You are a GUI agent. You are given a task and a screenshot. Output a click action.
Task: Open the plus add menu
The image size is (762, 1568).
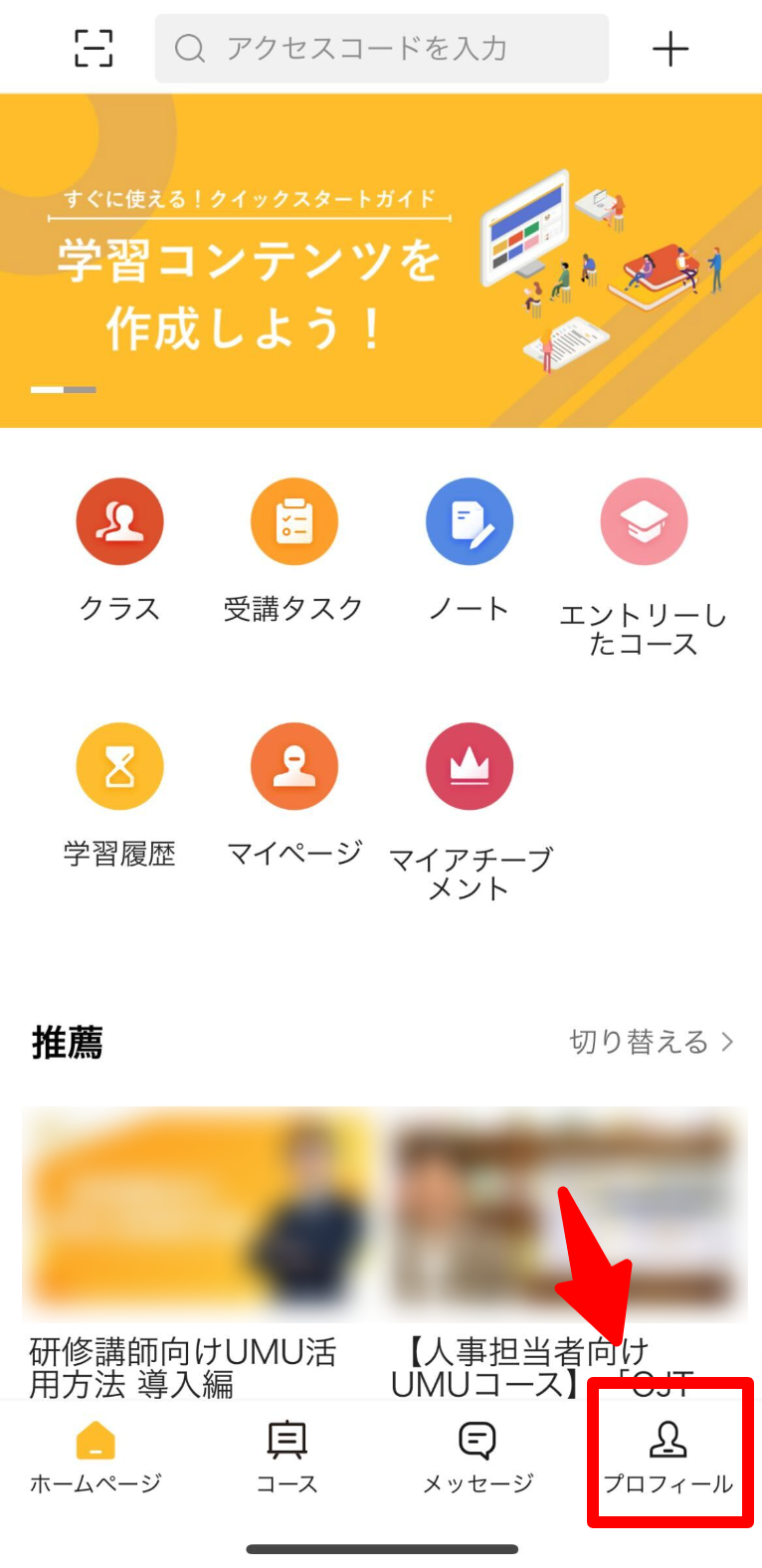click(x=670, y=48)
